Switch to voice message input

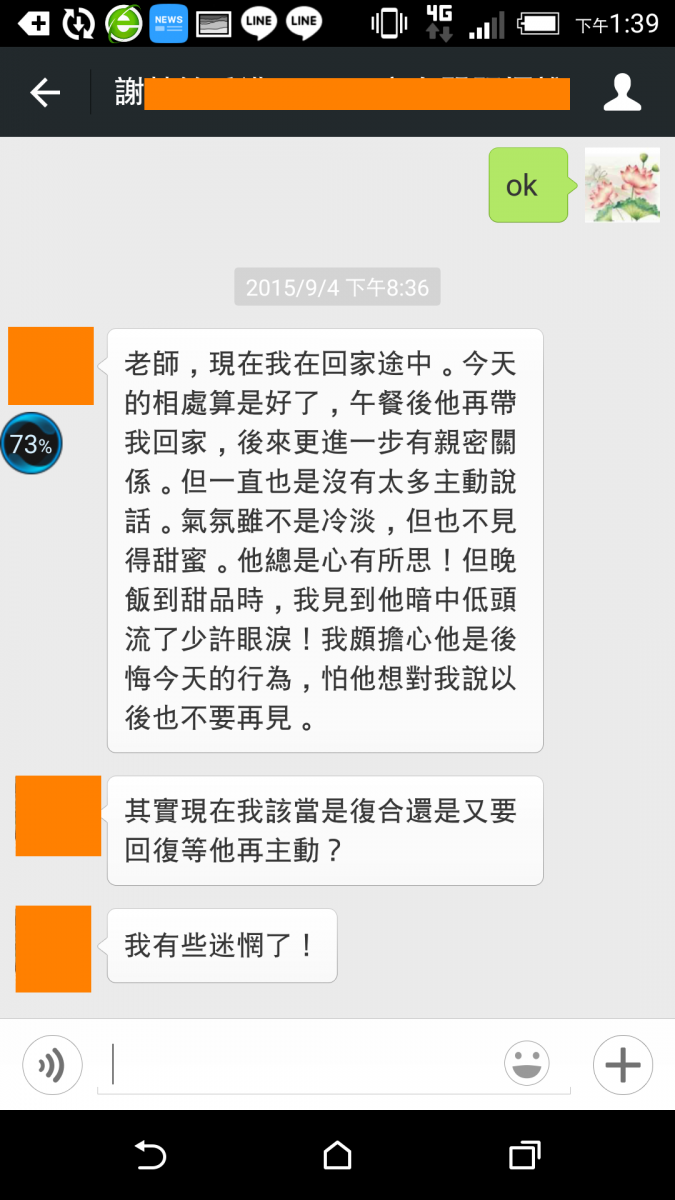[52, 1065]
